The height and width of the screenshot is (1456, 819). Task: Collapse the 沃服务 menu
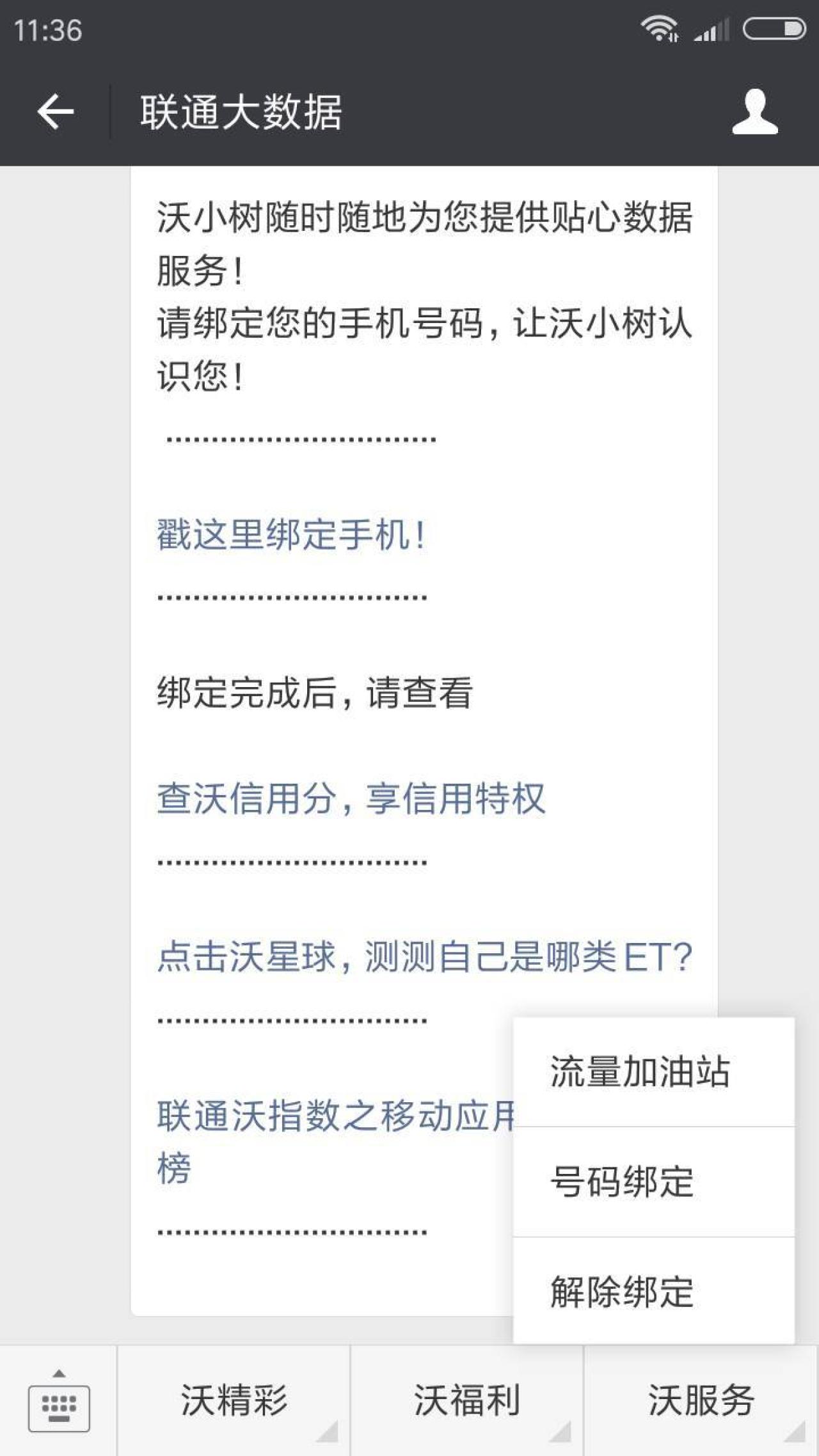[701, 1401]
